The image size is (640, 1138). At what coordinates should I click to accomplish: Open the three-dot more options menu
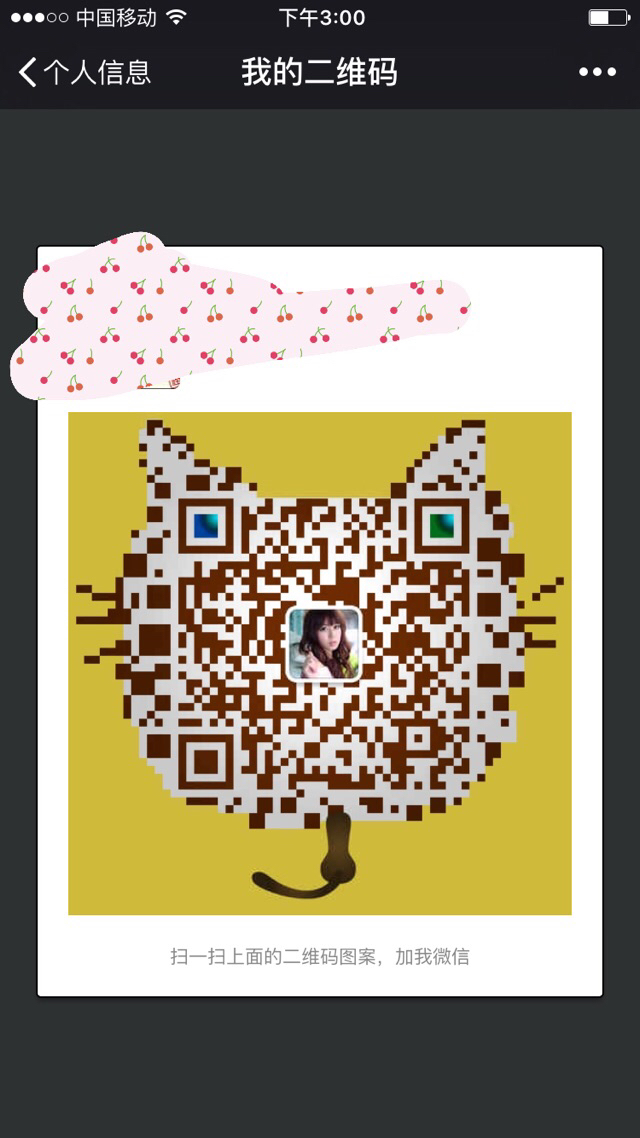tap(597, 72)
